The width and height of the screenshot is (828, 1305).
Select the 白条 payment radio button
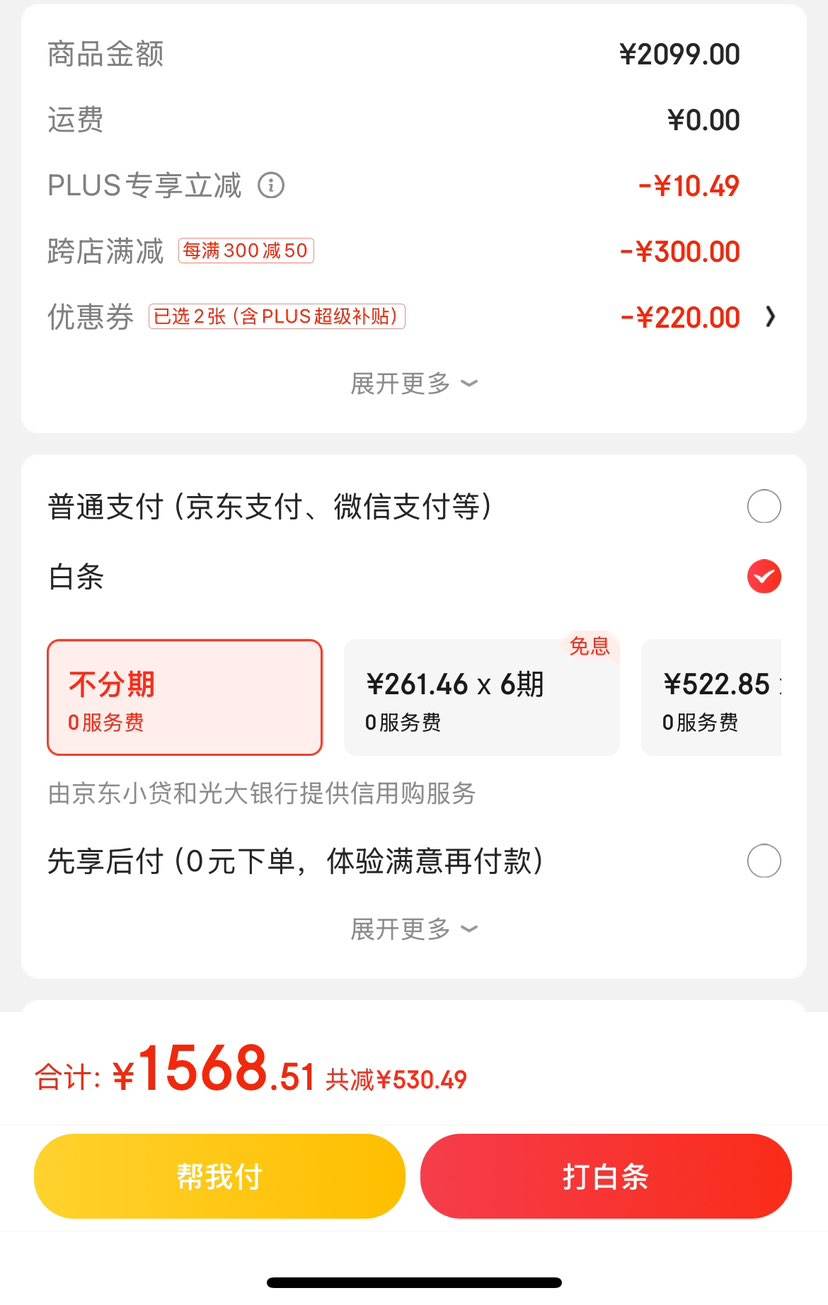tap(764, 577)
